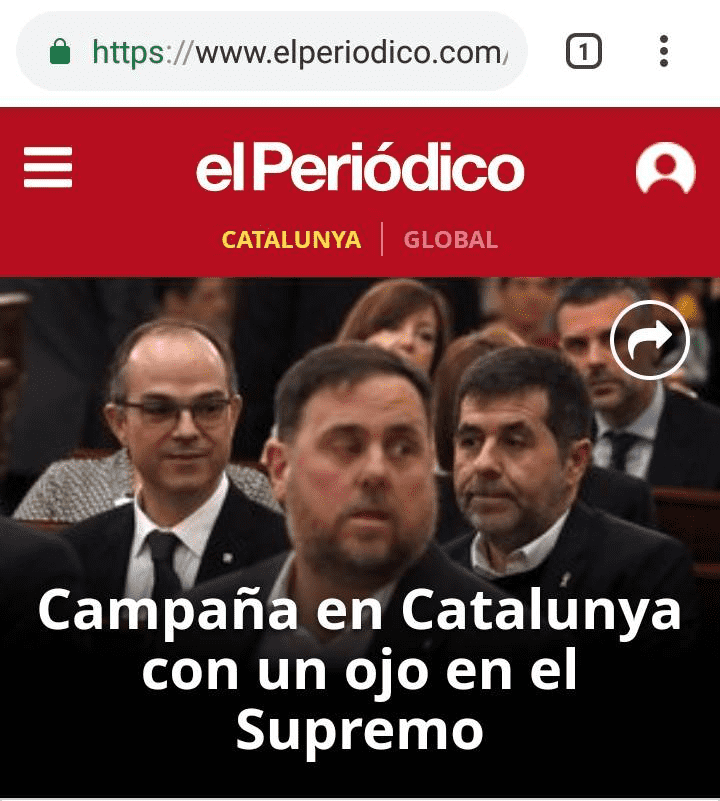
Task: Open the hamburger navigation menu
Action: tap(48, 168)
